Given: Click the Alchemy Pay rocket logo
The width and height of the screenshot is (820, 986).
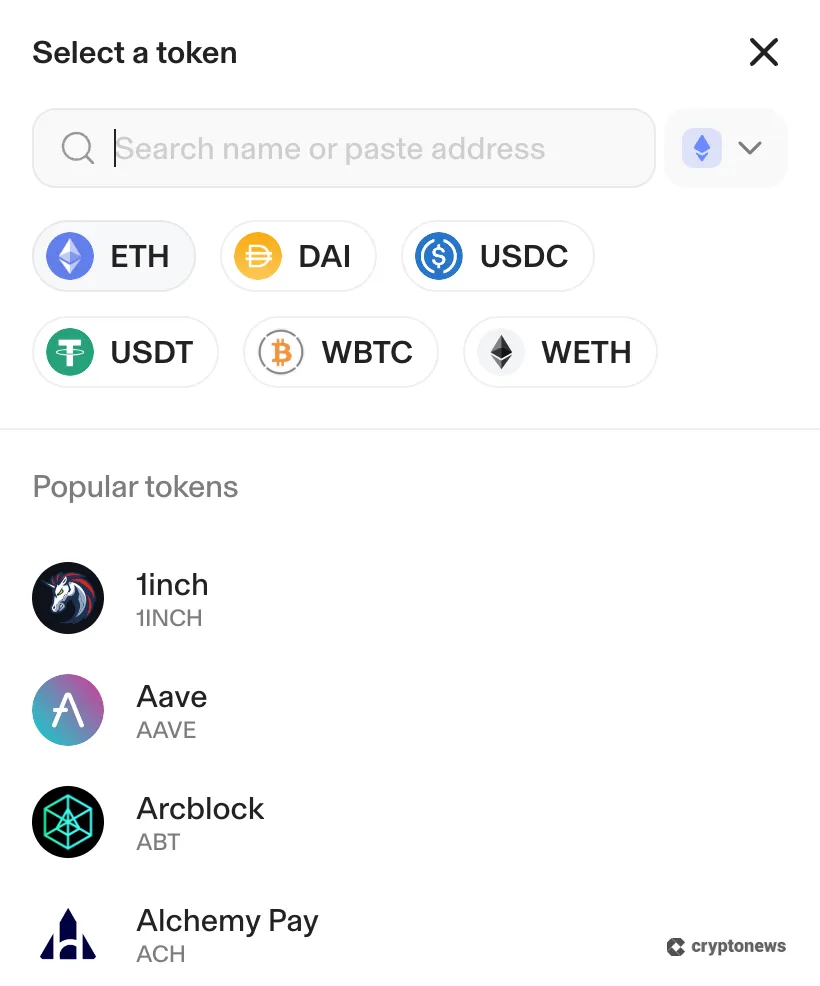Looking at the screenshot, I should [68, 934].
